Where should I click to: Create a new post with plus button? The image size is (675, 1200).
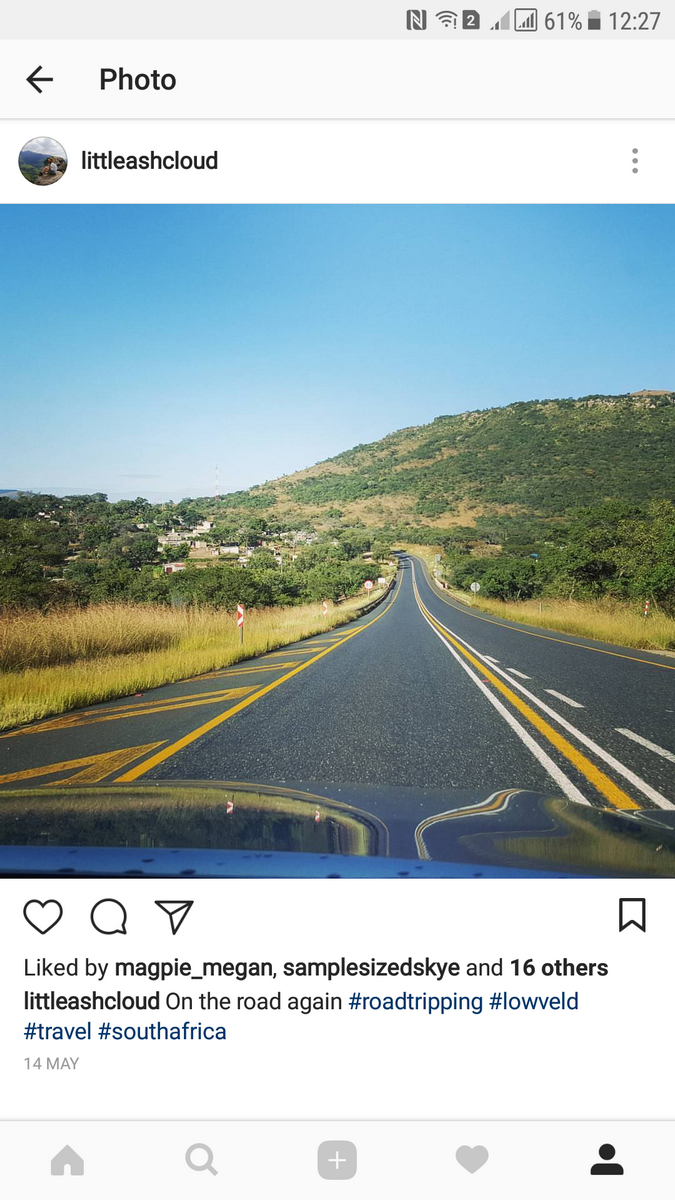(x=337, y=1160)
